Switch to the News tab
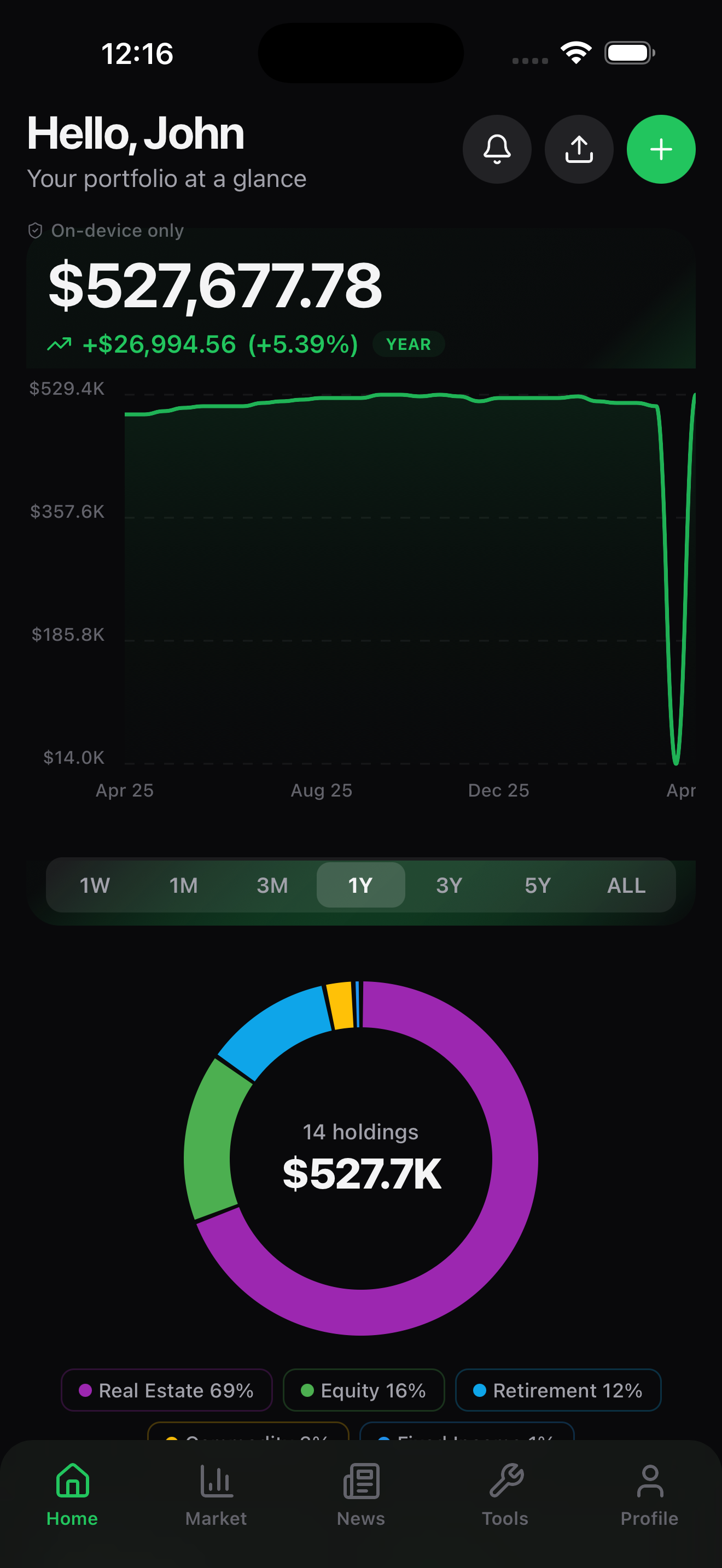 coord(361,1495)
